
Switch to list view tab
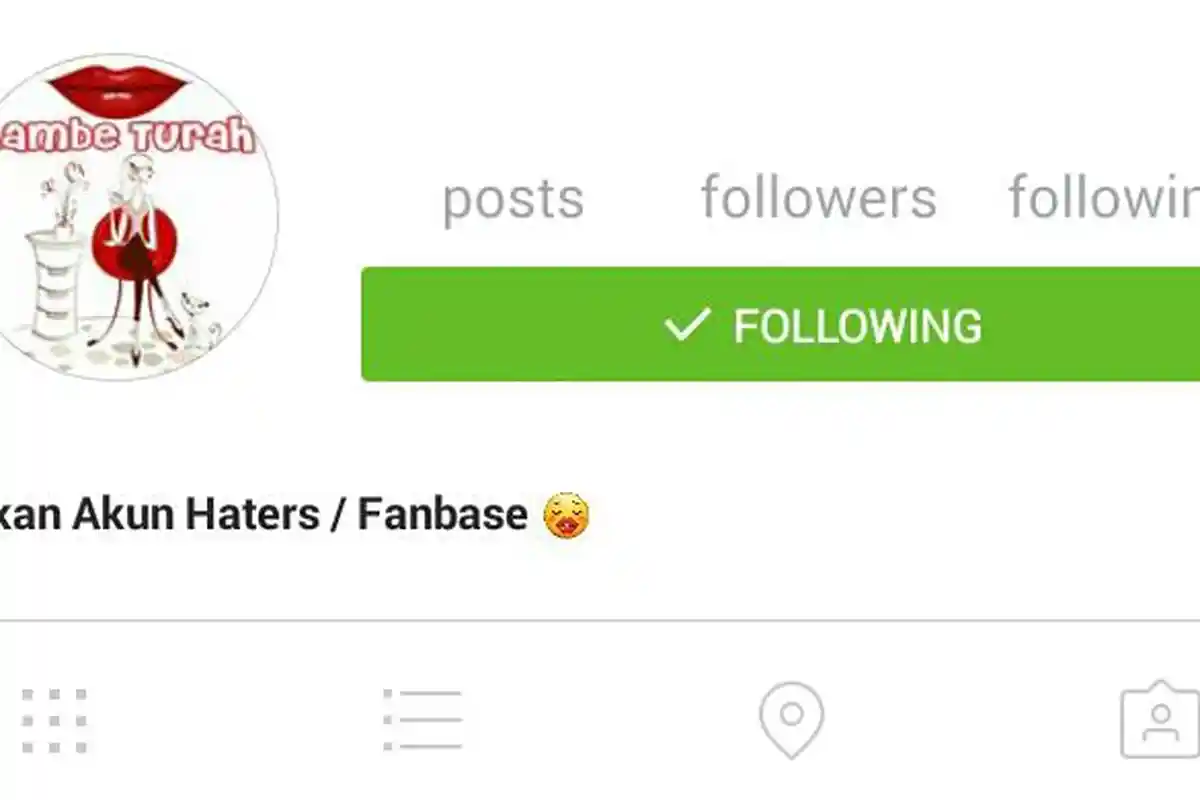(x=422, y=720)
